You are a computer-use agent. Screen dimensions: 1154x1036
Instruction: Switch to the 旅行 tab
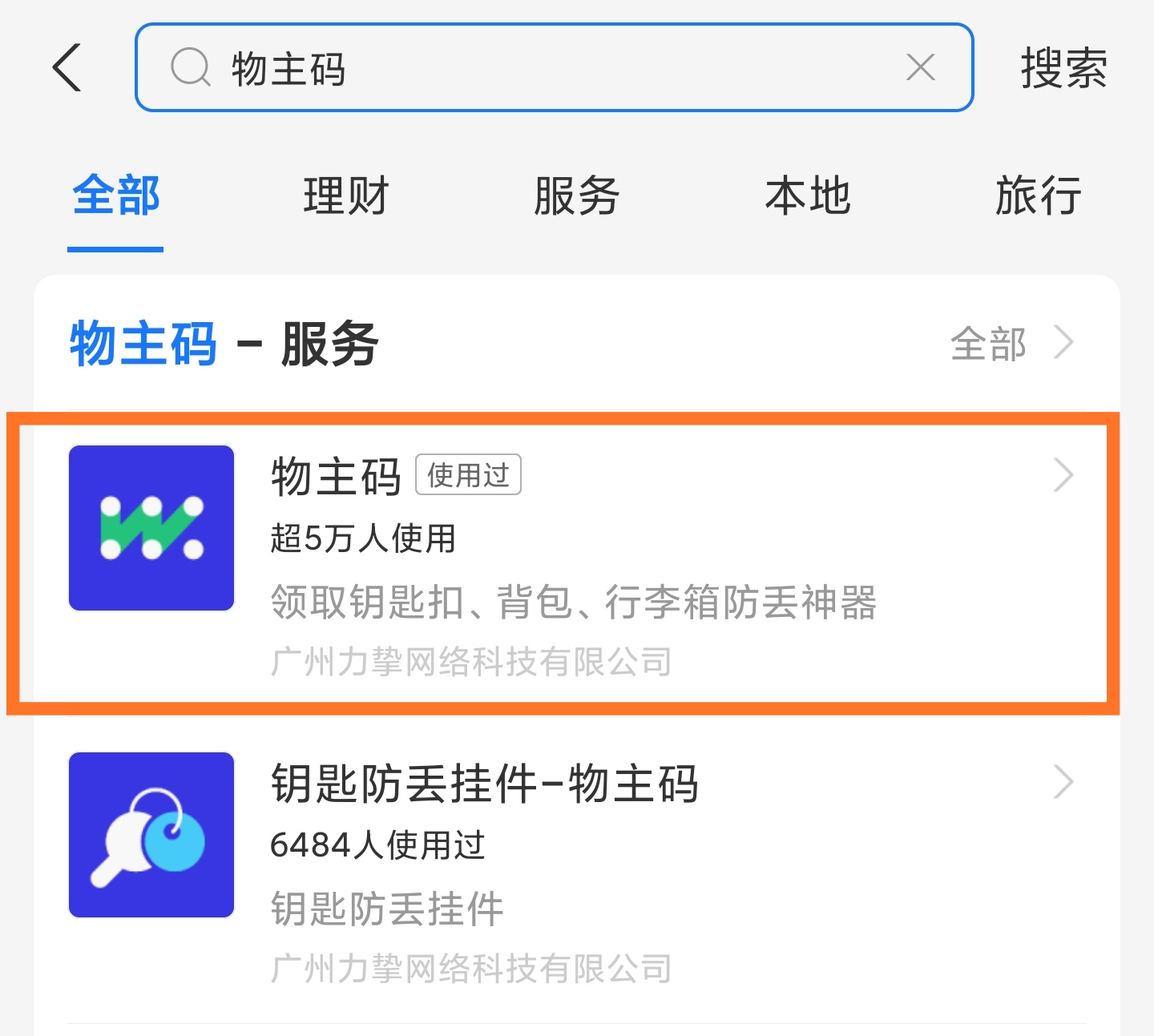[x=1038, y=196]
